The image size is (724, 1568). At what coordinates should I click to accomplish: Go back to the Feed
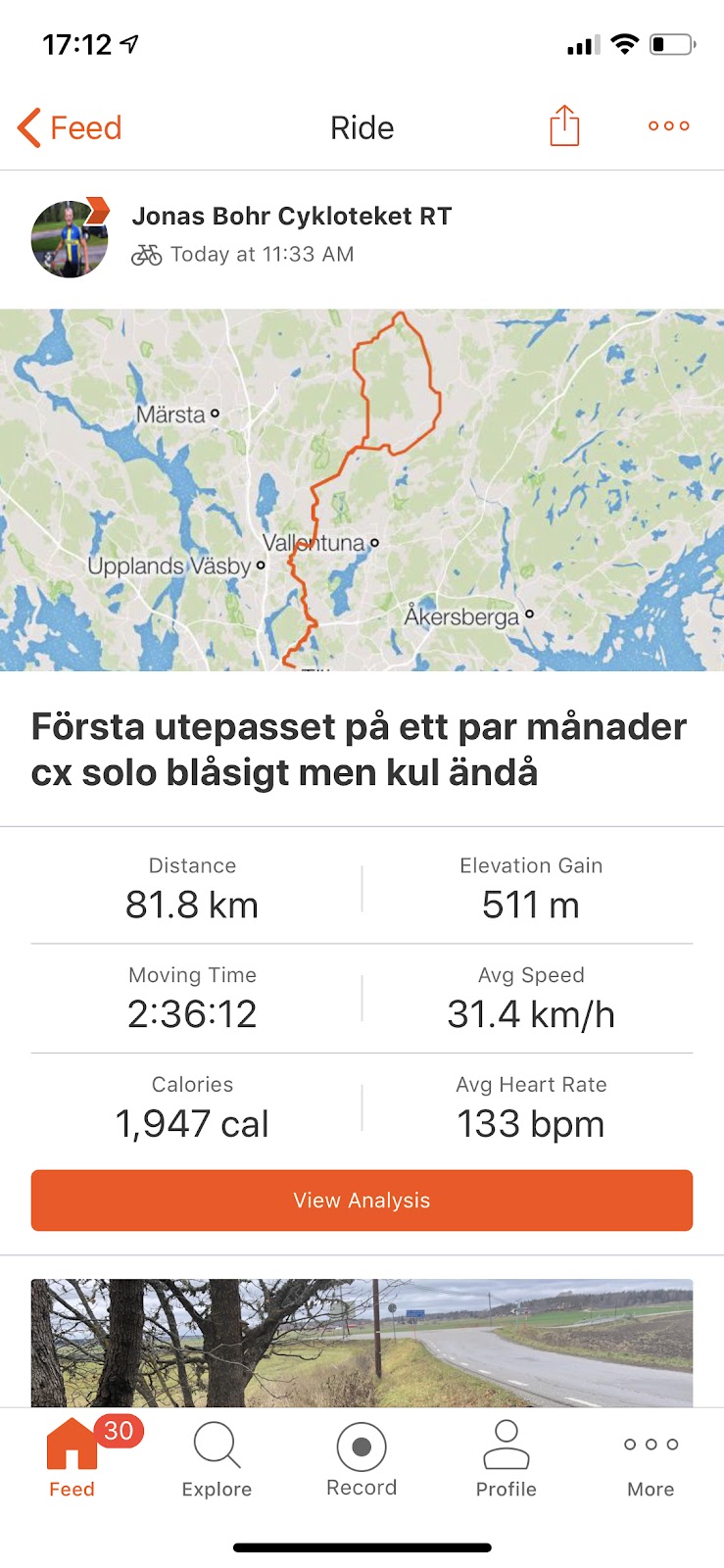click(x=70, y=127)
